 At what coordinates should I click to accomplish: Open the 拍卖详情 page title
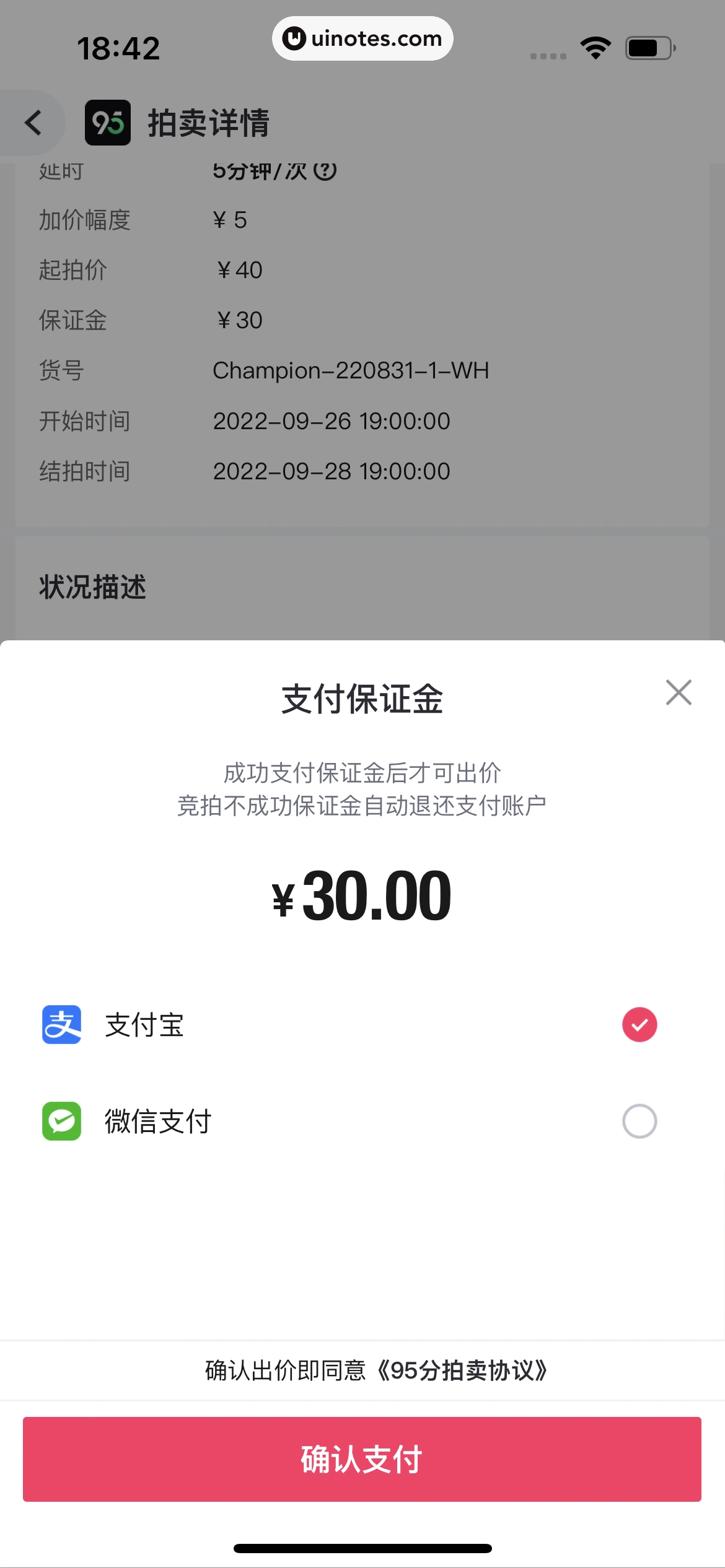click(209, 122)
